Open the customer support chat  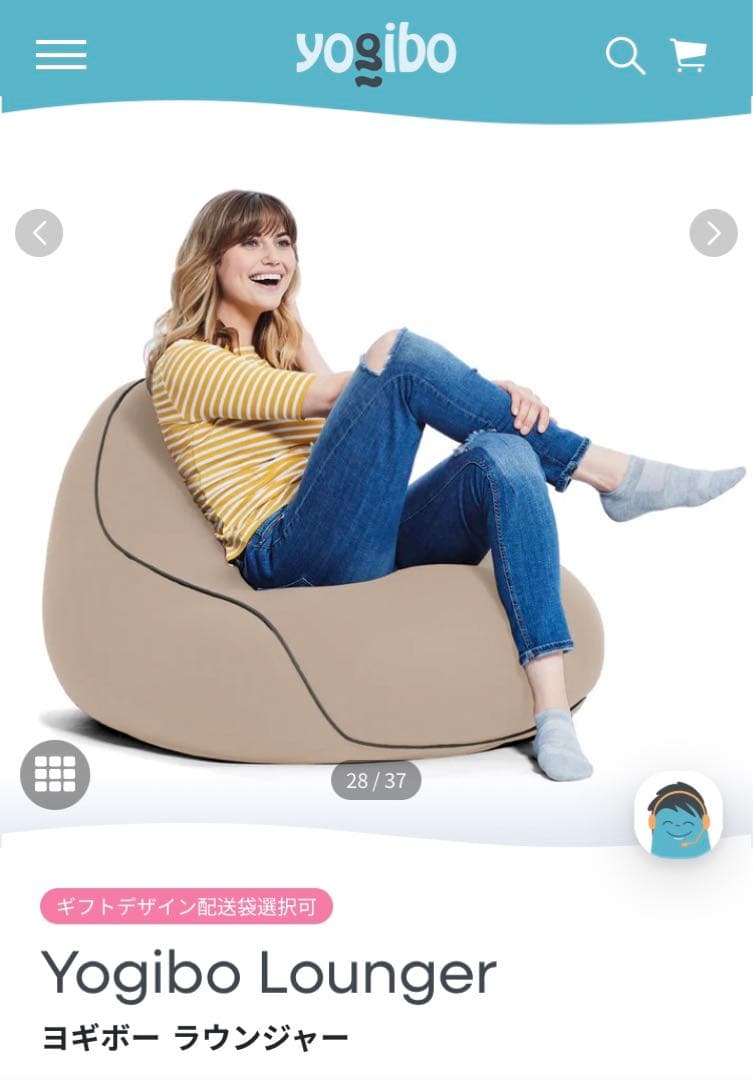point(678,814)
